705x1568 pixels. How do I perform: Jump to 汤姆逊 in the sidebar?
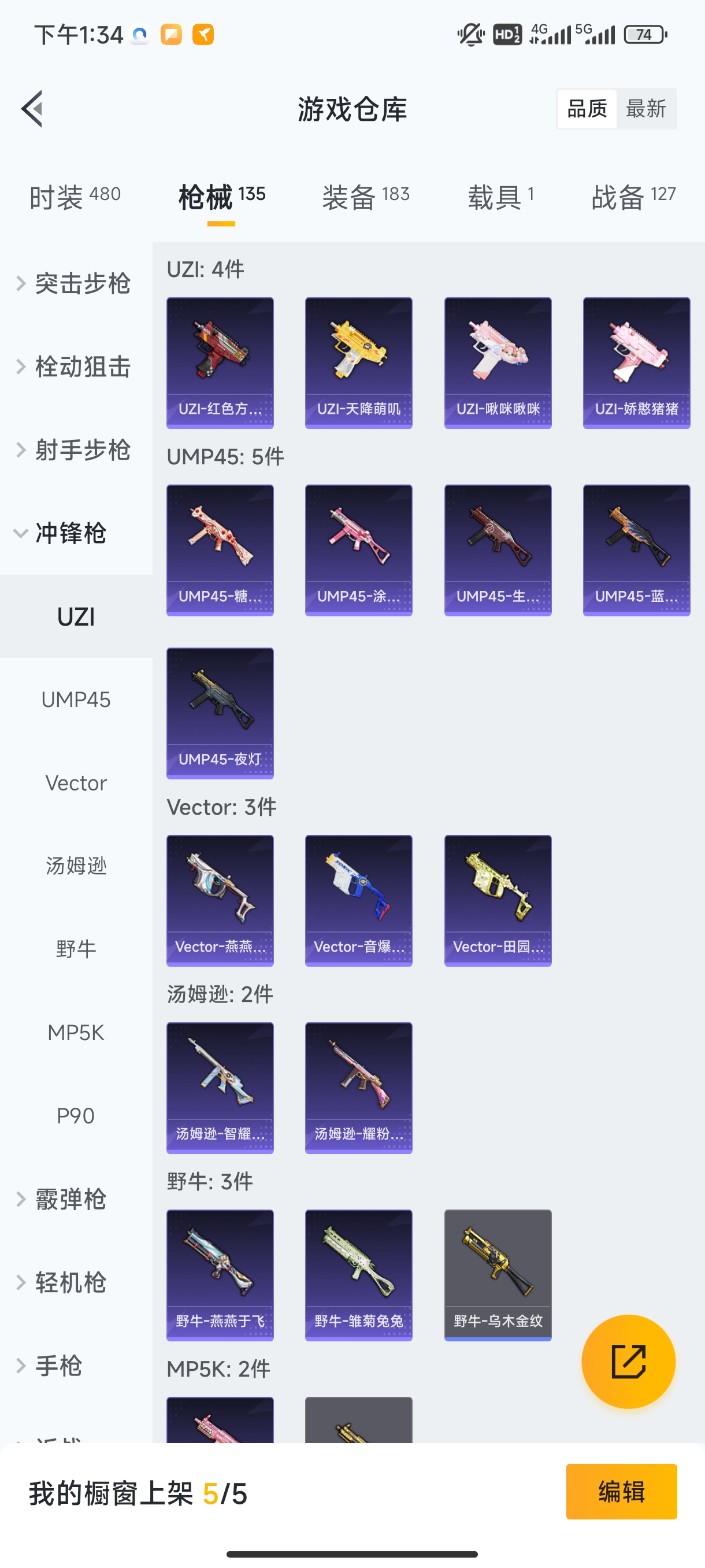click(x=76, y=866)
